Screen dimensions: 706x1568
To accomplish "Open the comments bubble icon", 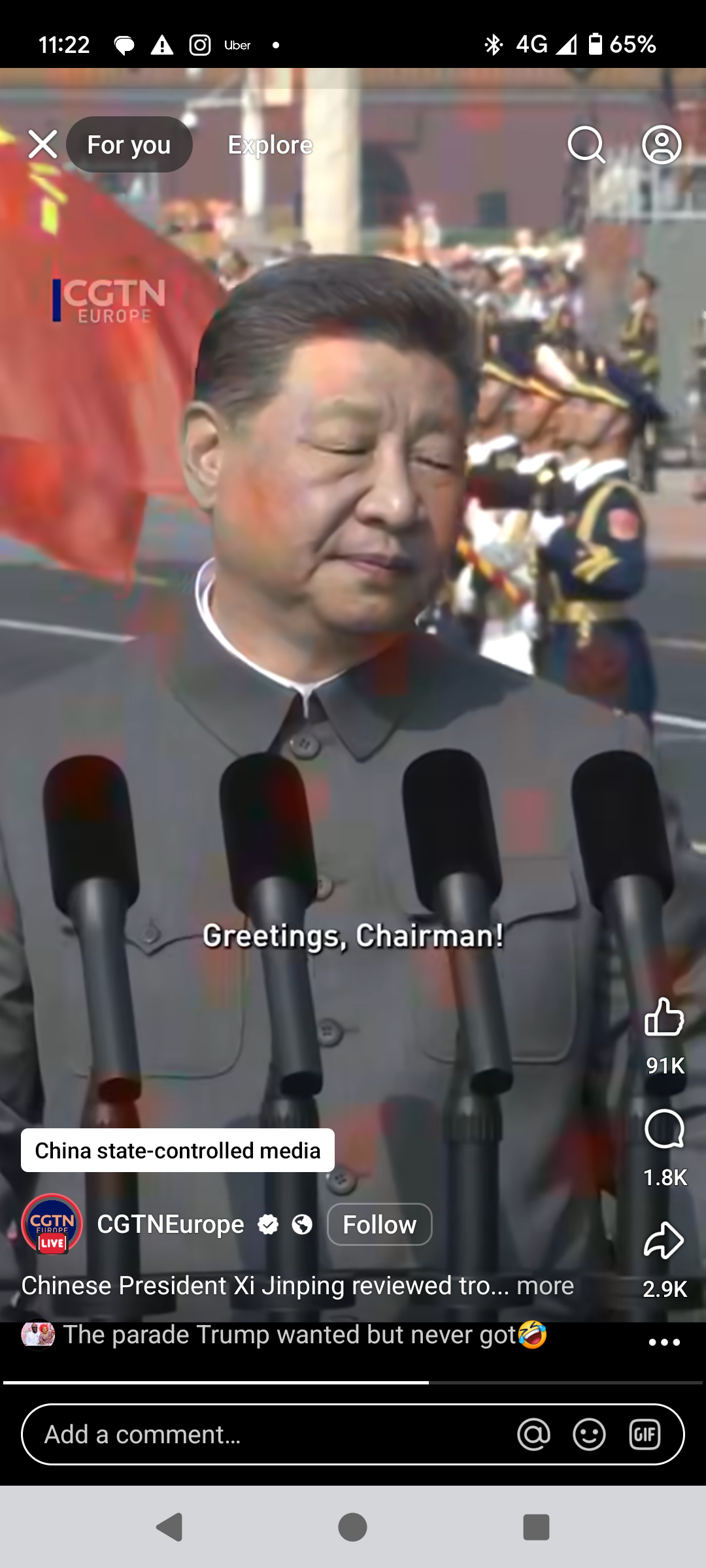I will click(x=664, y=1129).
